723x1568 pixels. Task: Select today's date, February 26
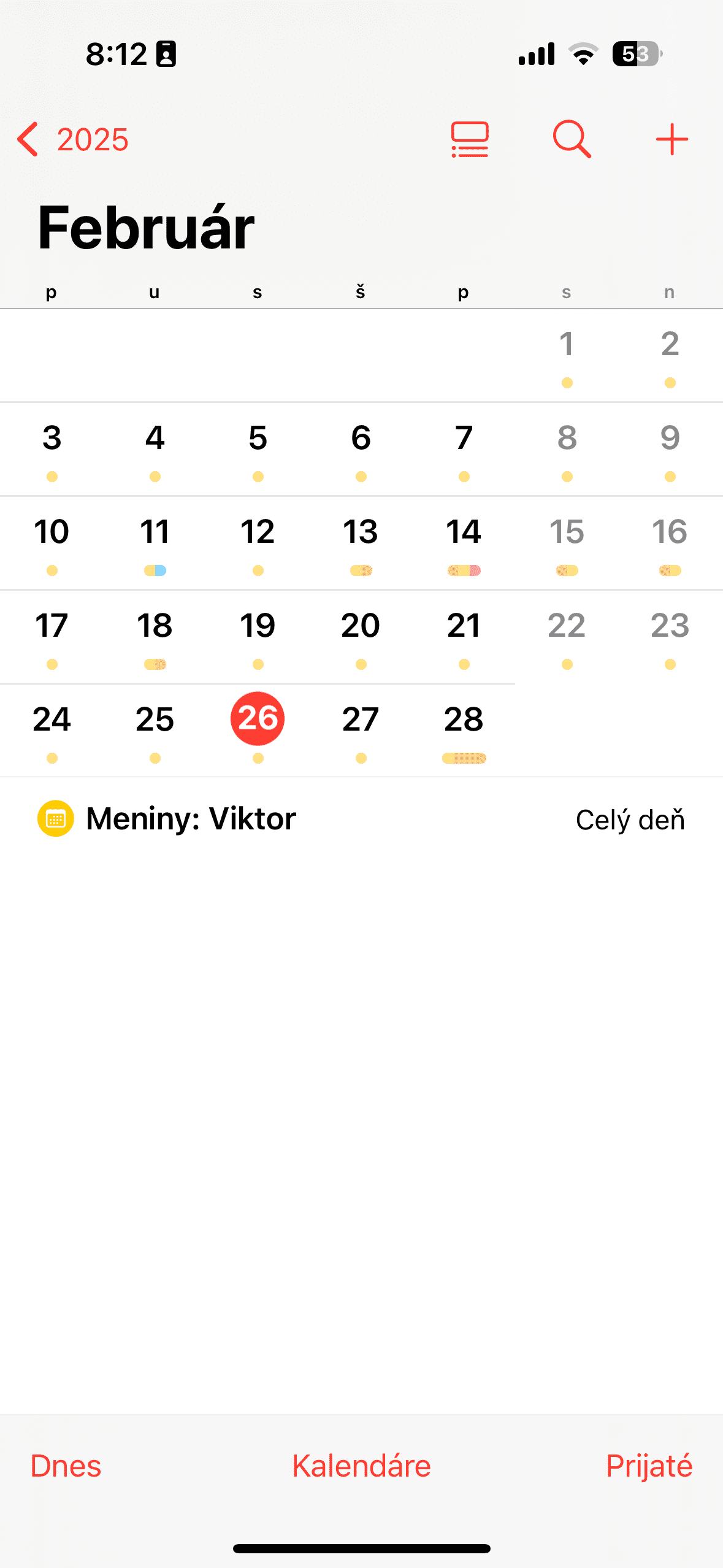click(x=258, y=719)
